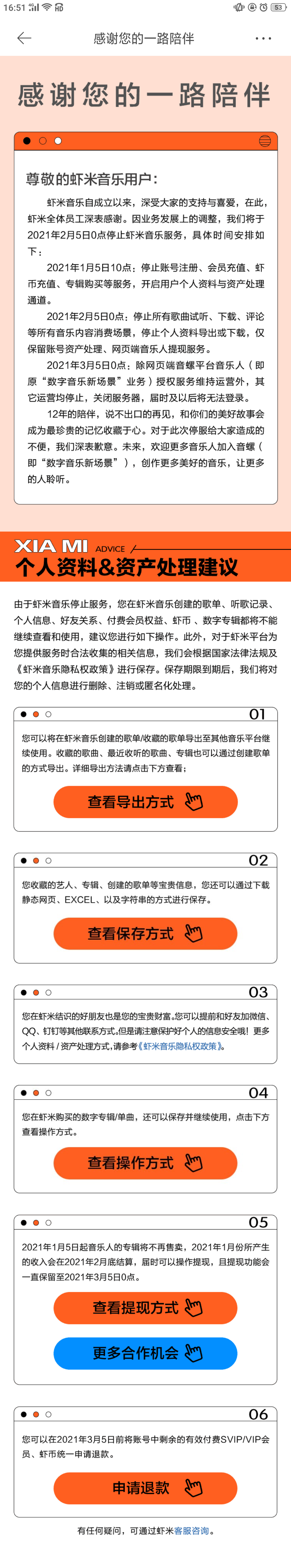This screenshot has height=1568, width=291.
Task: View withdrawal methods via 查看提现方式
Action: [145, 1307]
